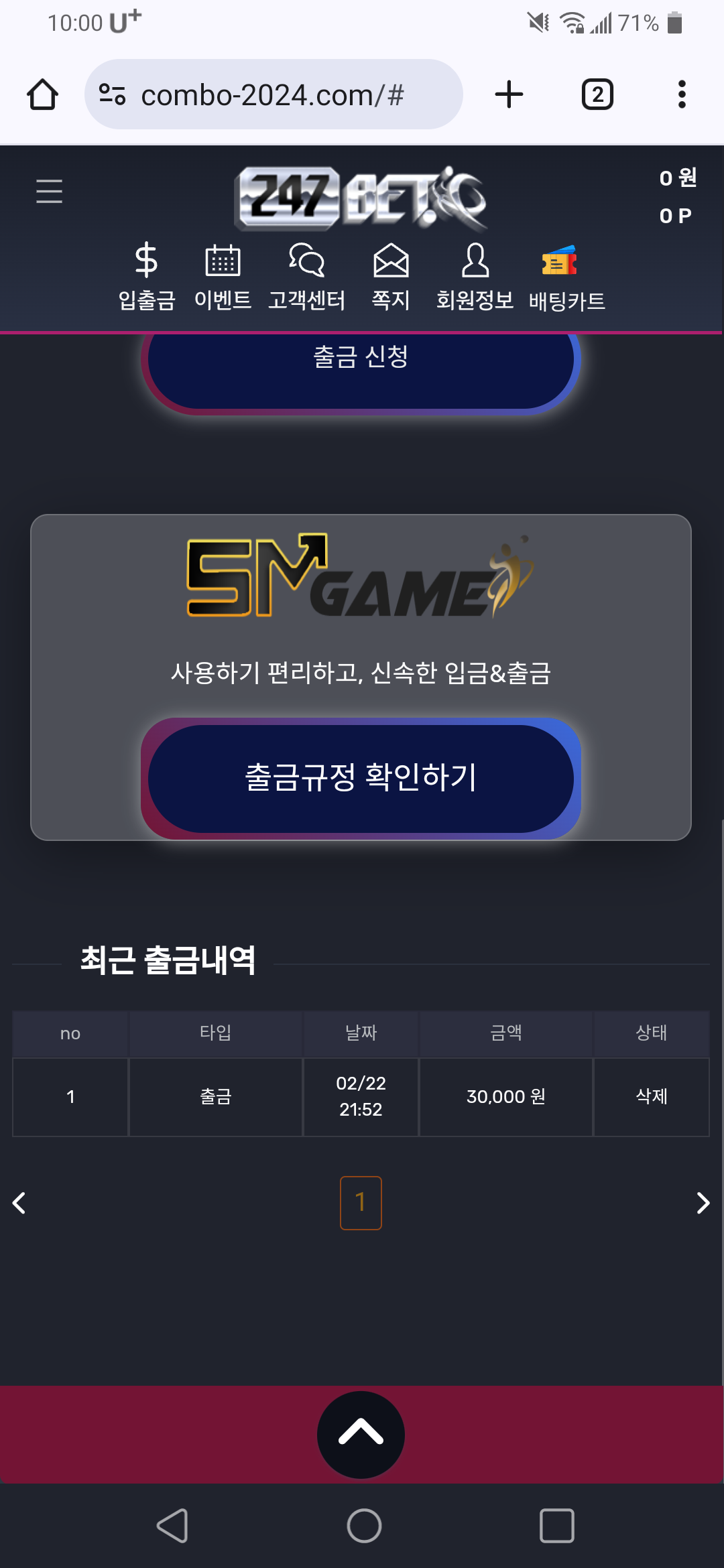724x1568 pixels.
Task: Open a new browser tab
Action: 509,94
